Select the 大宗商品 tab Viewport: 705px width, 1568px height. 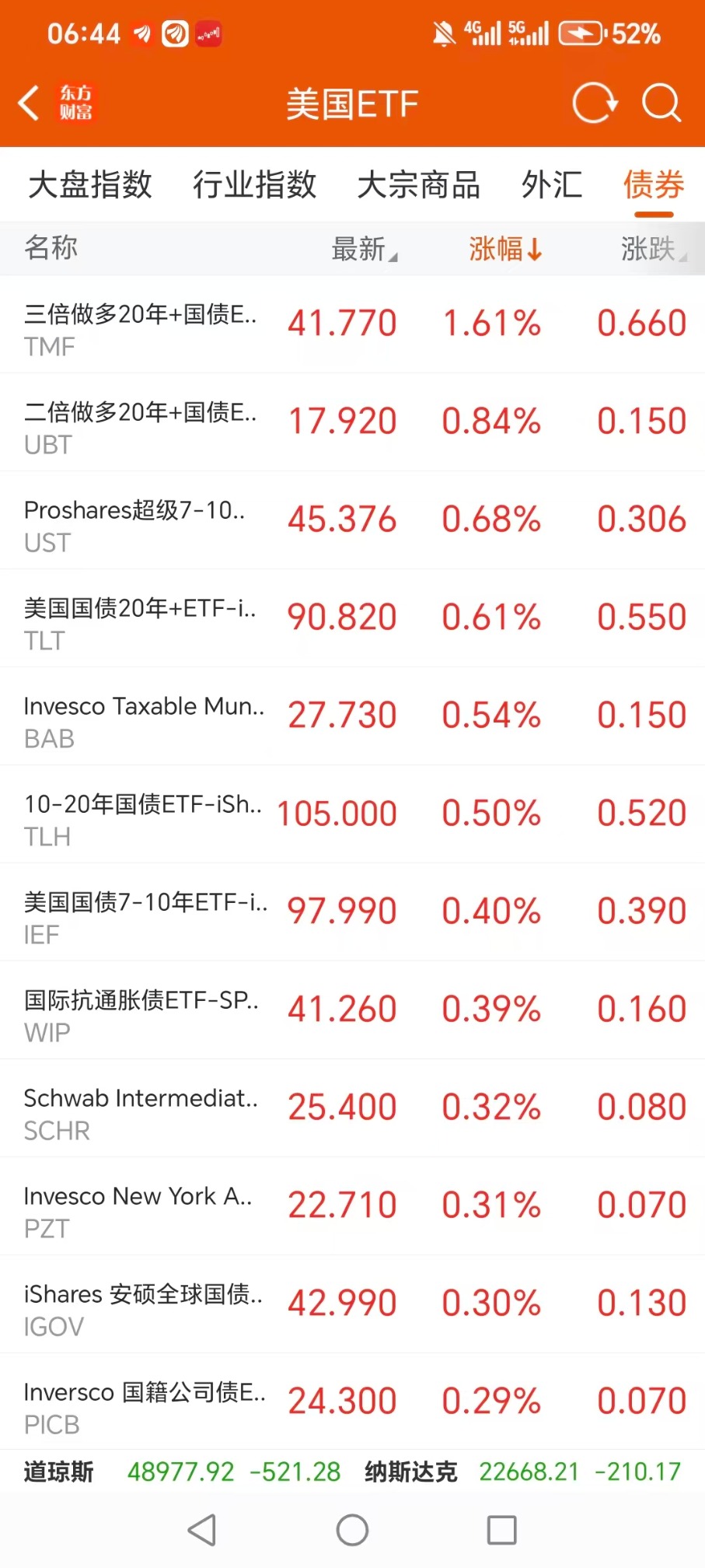(418, 185)
